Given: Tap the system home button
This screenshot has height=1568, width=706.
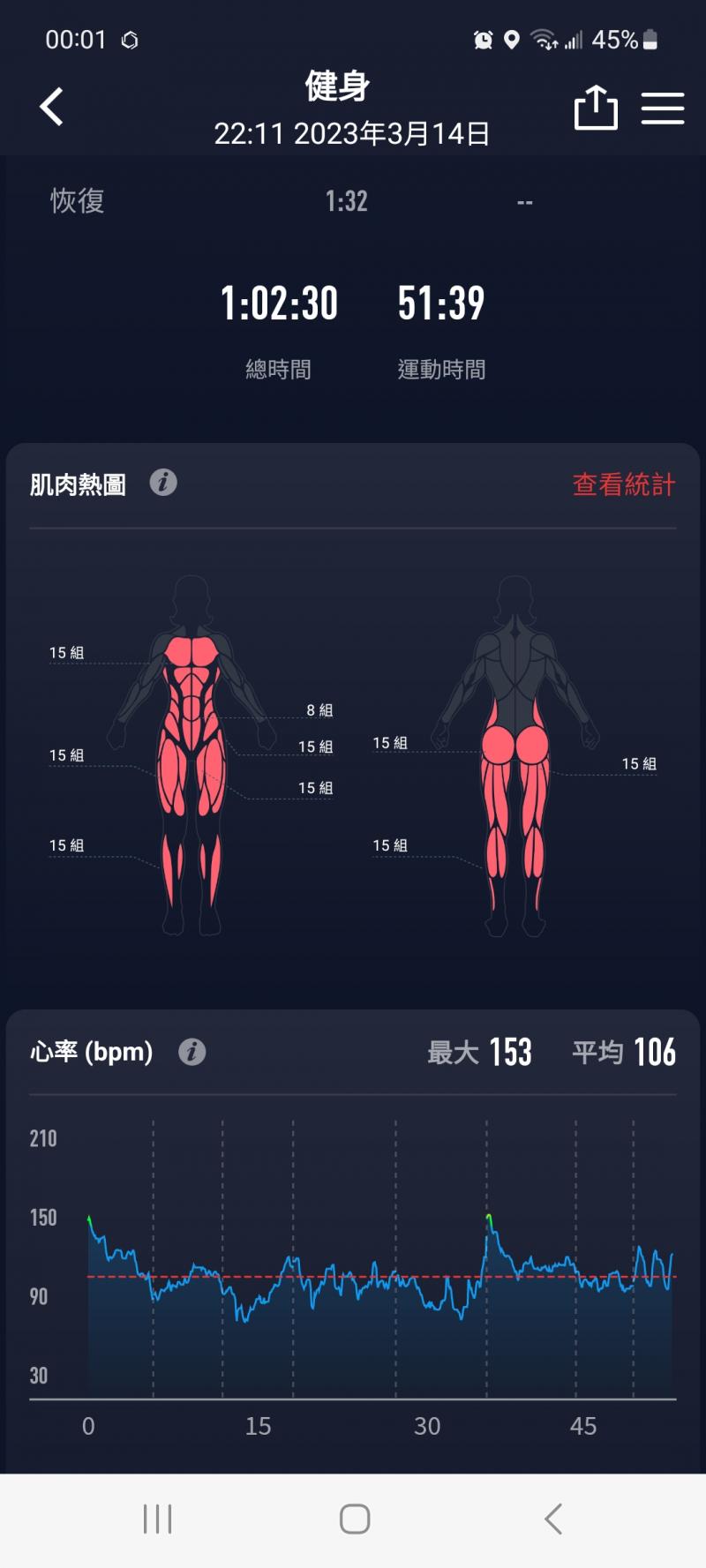Looking at the screenshot, I should coord(355,1519).
